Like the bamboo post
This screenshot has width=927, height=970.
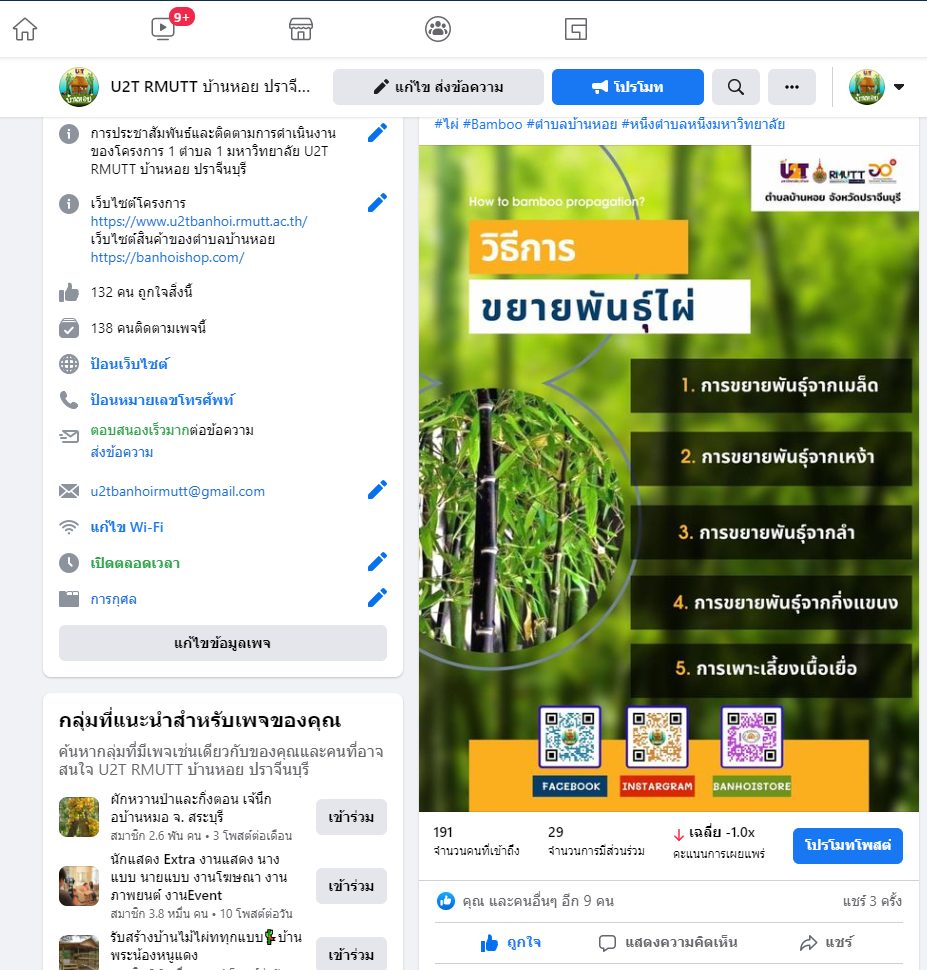511,942
